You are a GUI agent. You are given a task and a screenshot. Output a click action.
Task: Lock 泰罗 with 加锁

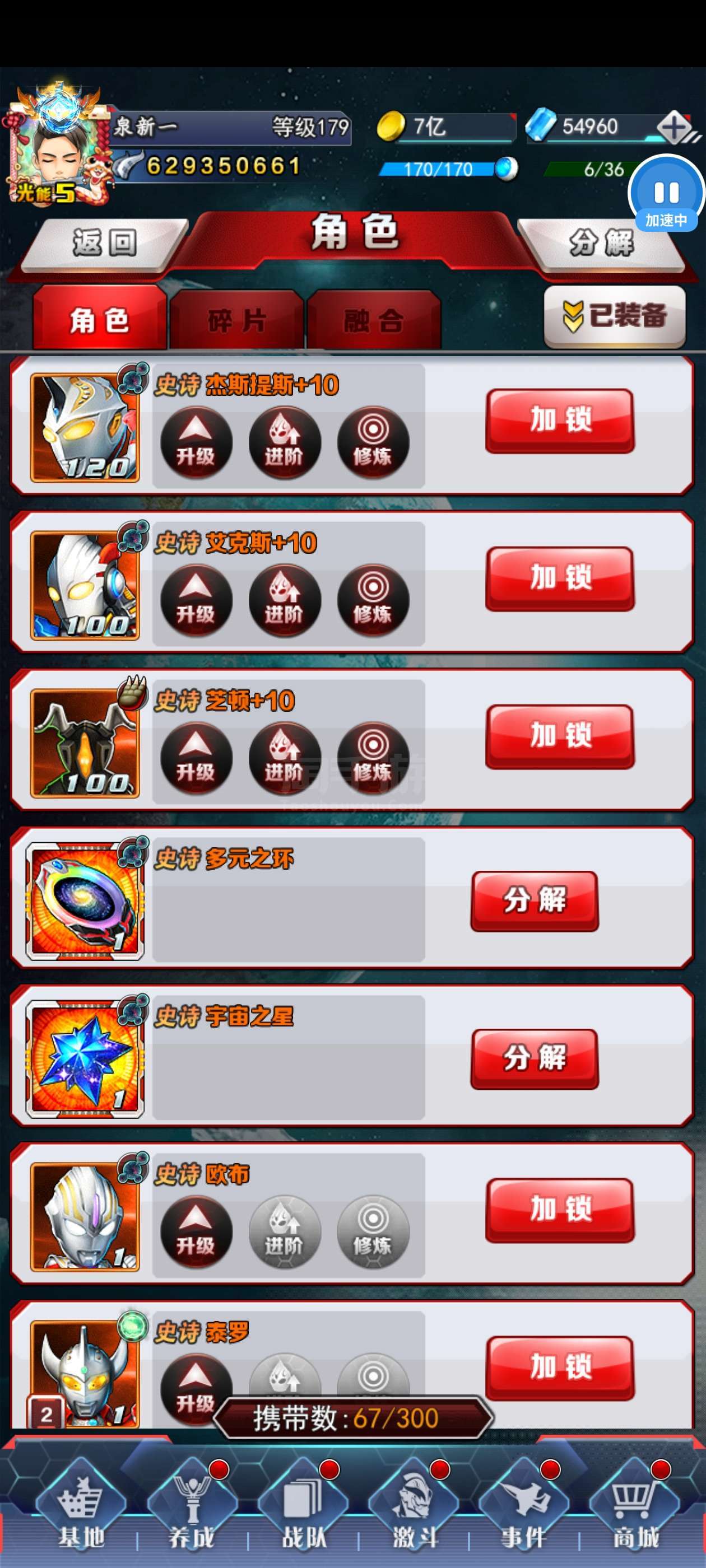click(560, 1368)
